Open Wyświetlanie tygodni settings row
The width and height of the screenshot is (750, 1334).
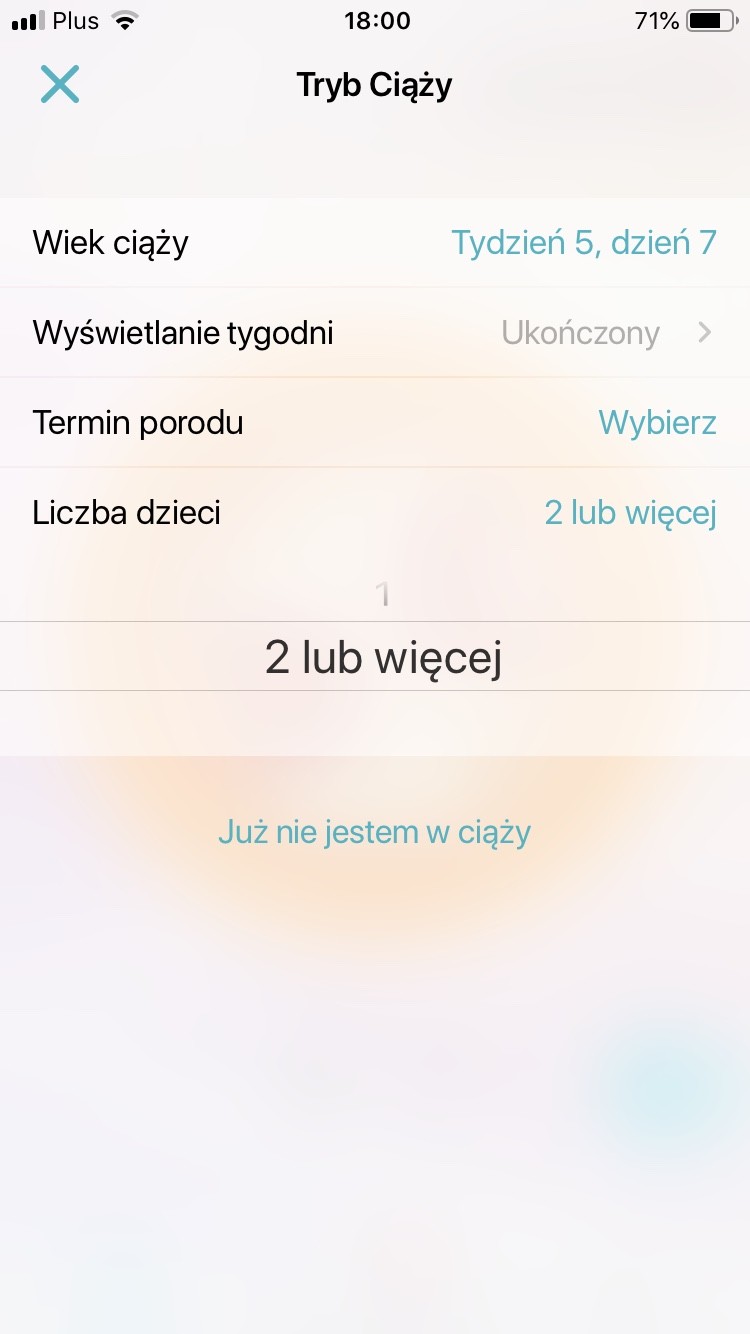pos(375,333)
